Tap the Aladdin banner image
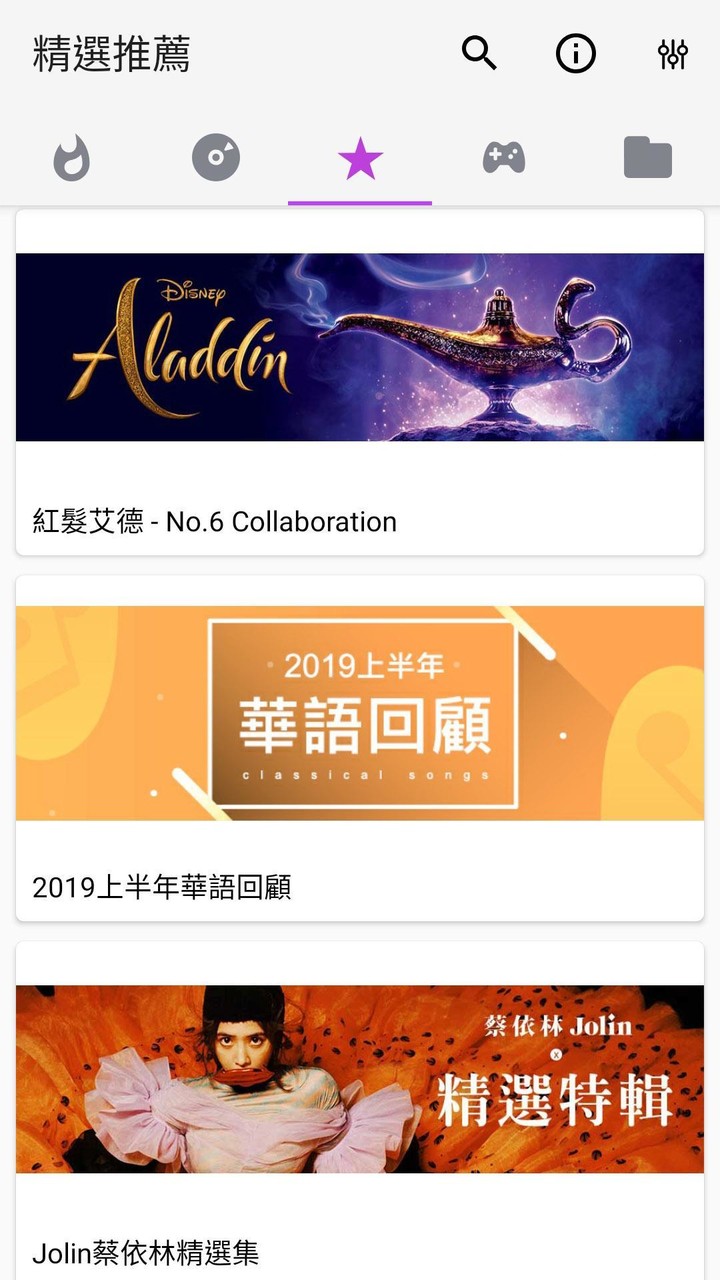 point(360,345)
